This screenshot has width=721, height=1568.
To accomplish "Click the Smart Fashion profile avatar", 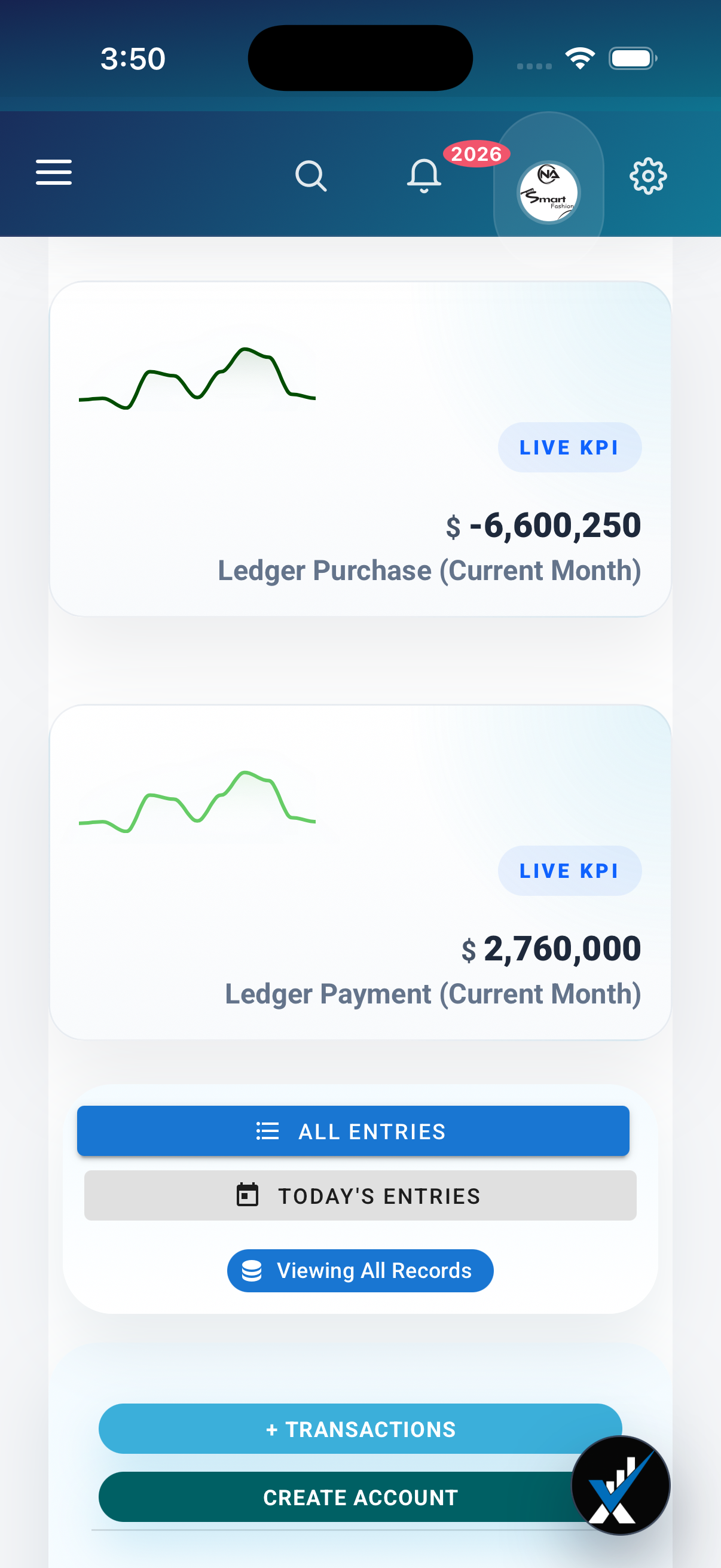I will pyautogui.click(x=548, y=193).
